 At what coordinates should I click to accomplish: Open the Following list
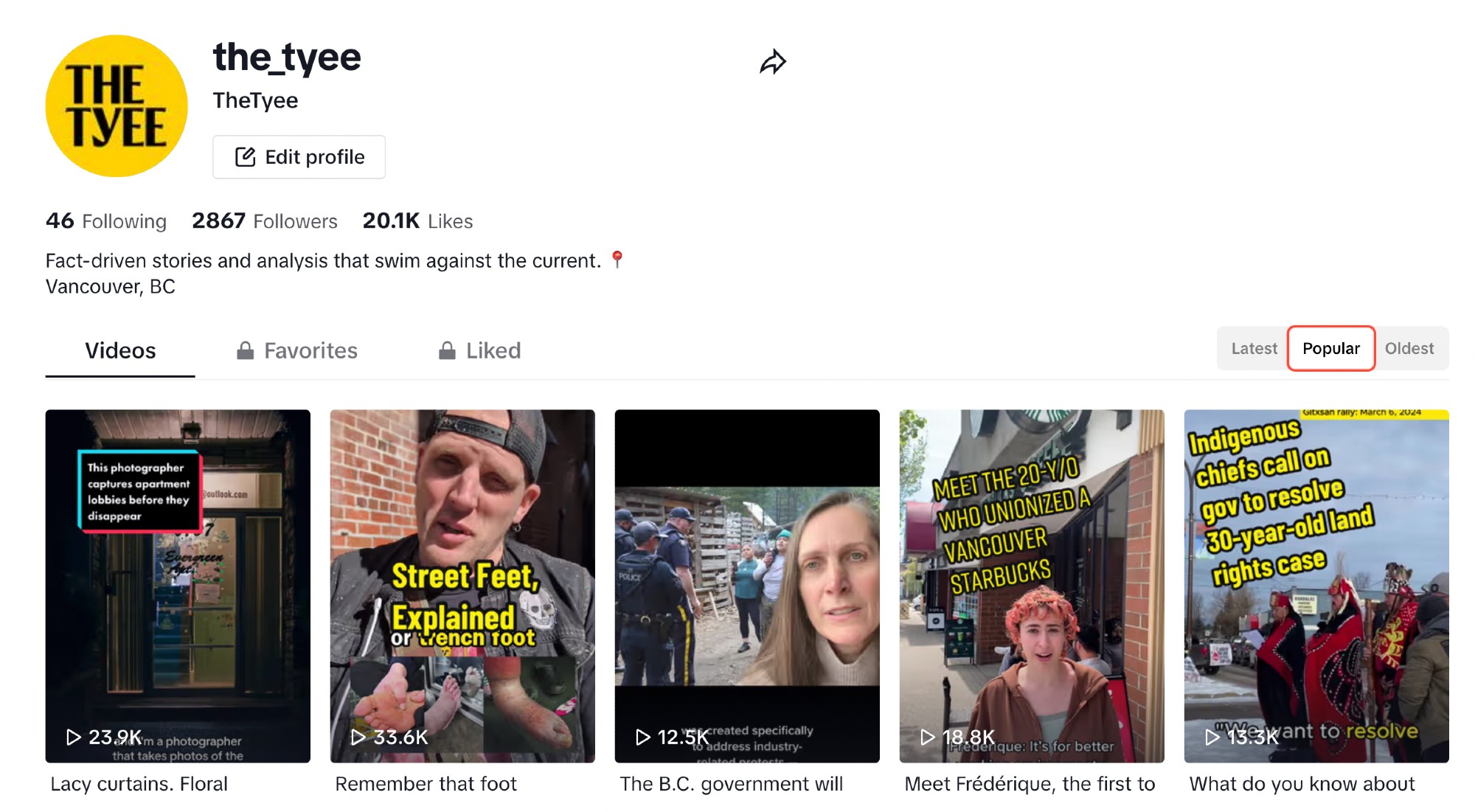pos(106,221)
